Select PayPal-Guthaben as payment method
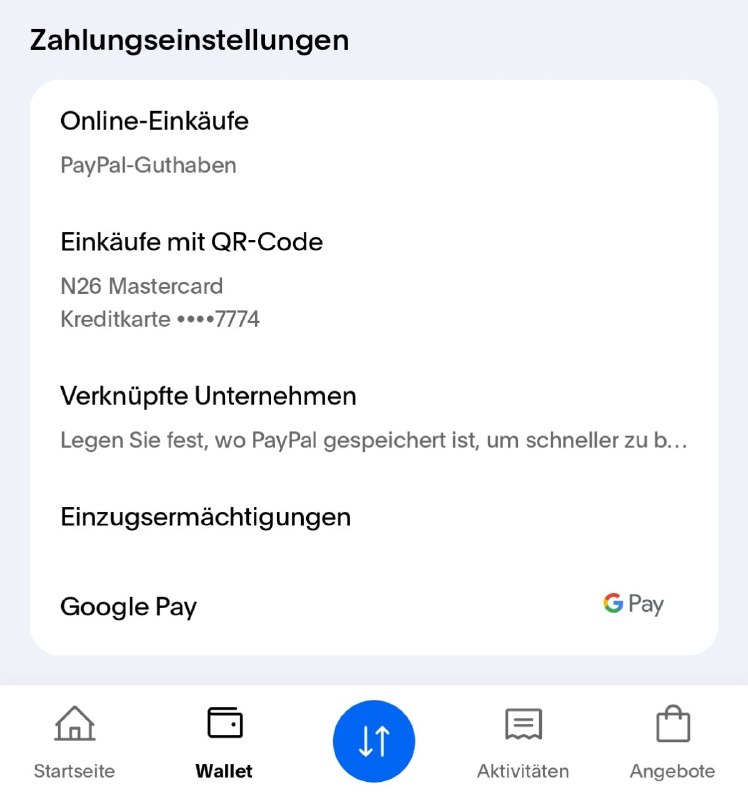 [147, 165]
